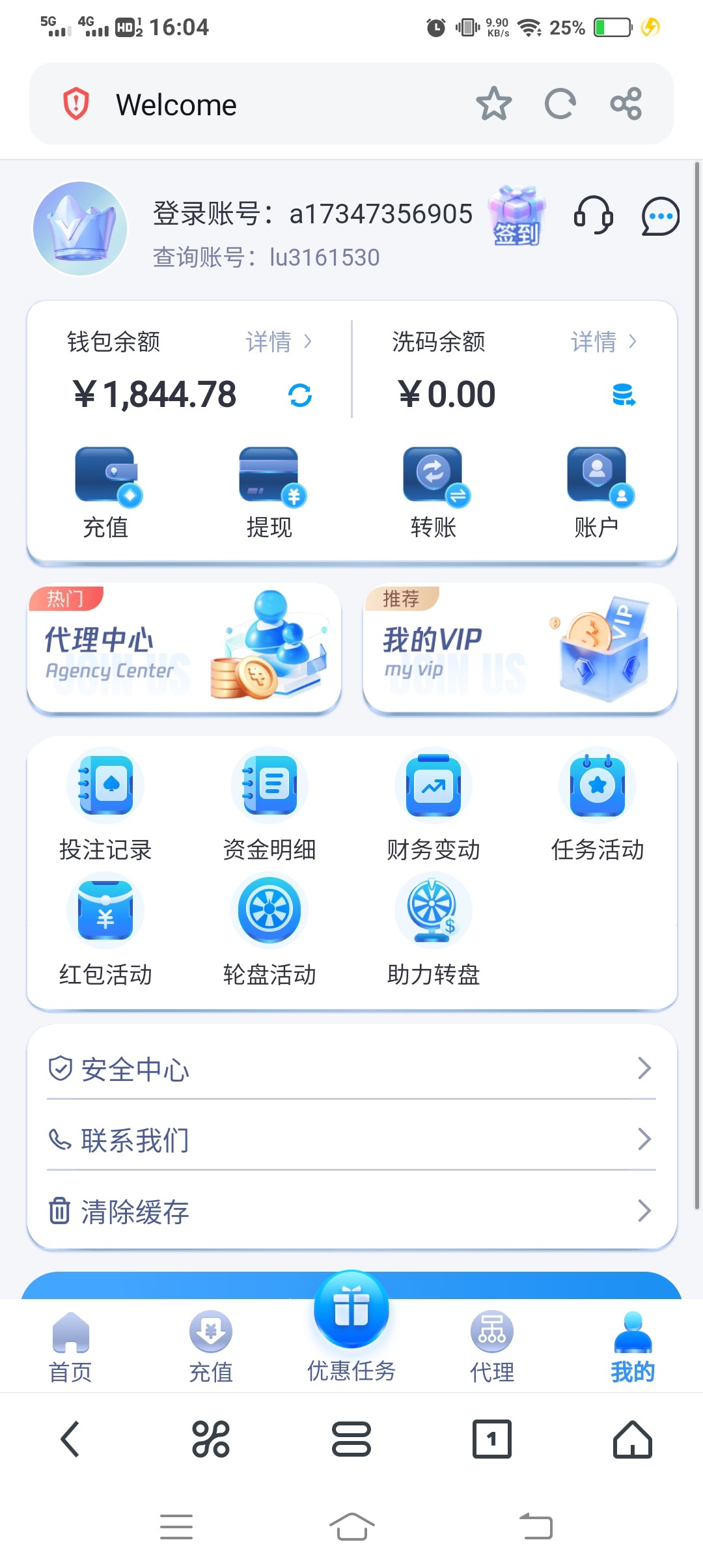Image resolution: width=703 pixels, height=1568 pixels.
Task: Open the messages chat bubble
Action: [660, 216]
